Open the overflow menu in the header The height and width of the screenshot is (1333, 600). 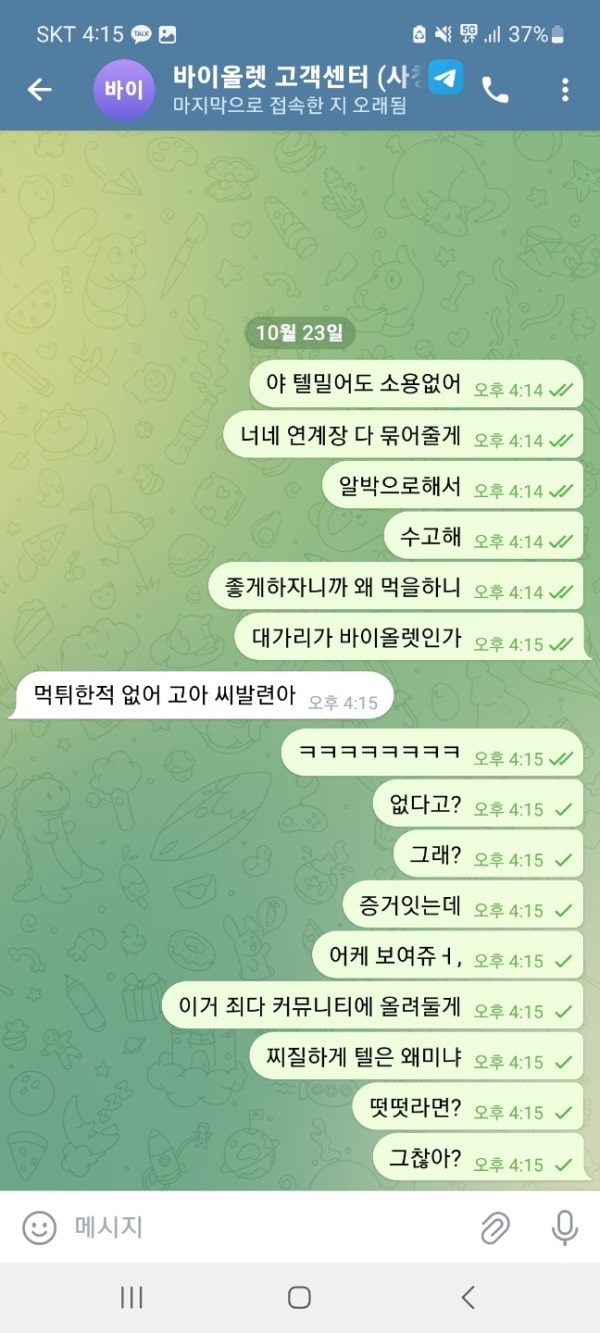click(565, 90)
